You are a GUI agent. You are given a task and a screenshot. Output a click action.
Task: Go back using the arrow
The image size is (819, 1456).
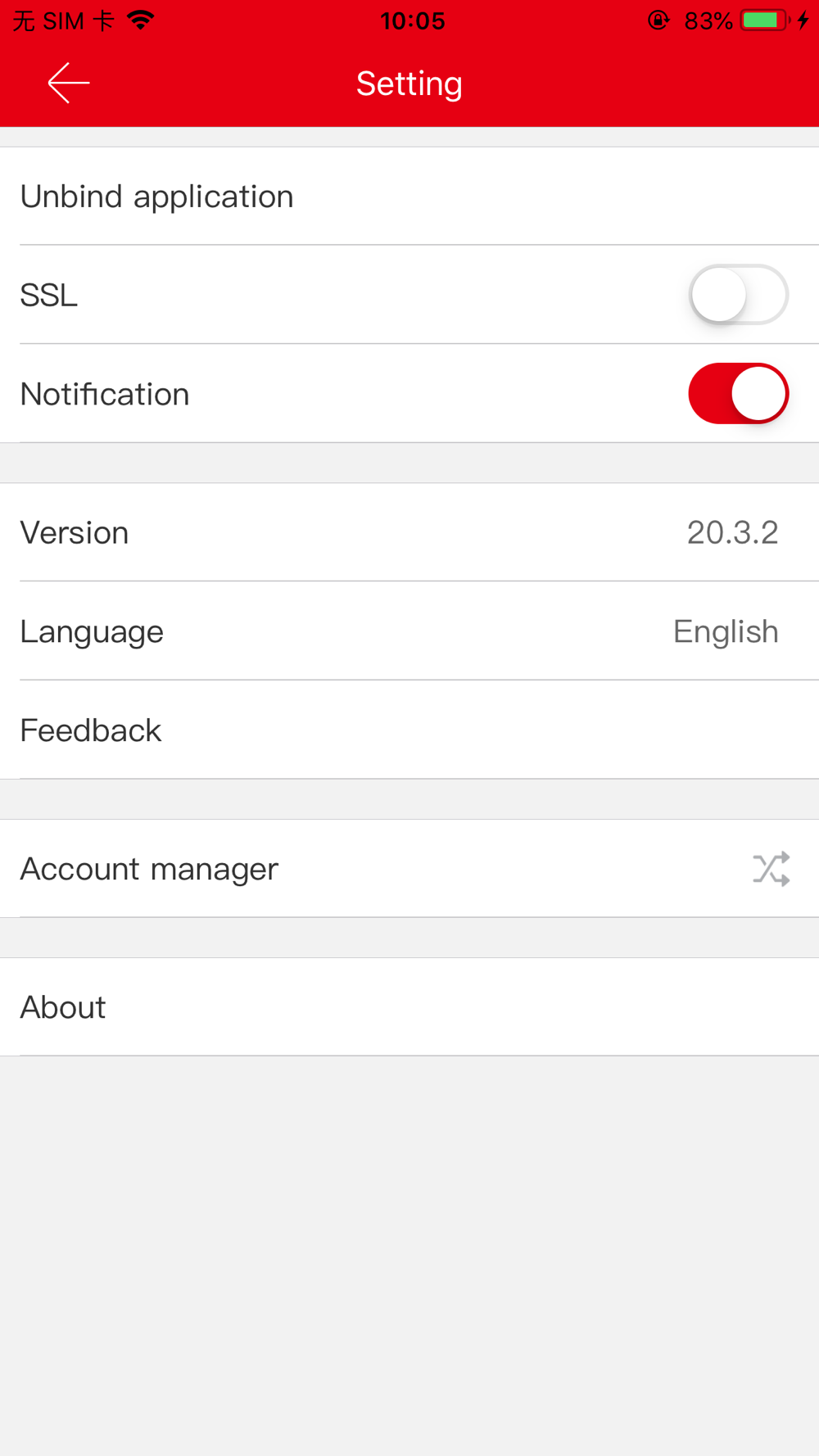click(x=69, y=83)
